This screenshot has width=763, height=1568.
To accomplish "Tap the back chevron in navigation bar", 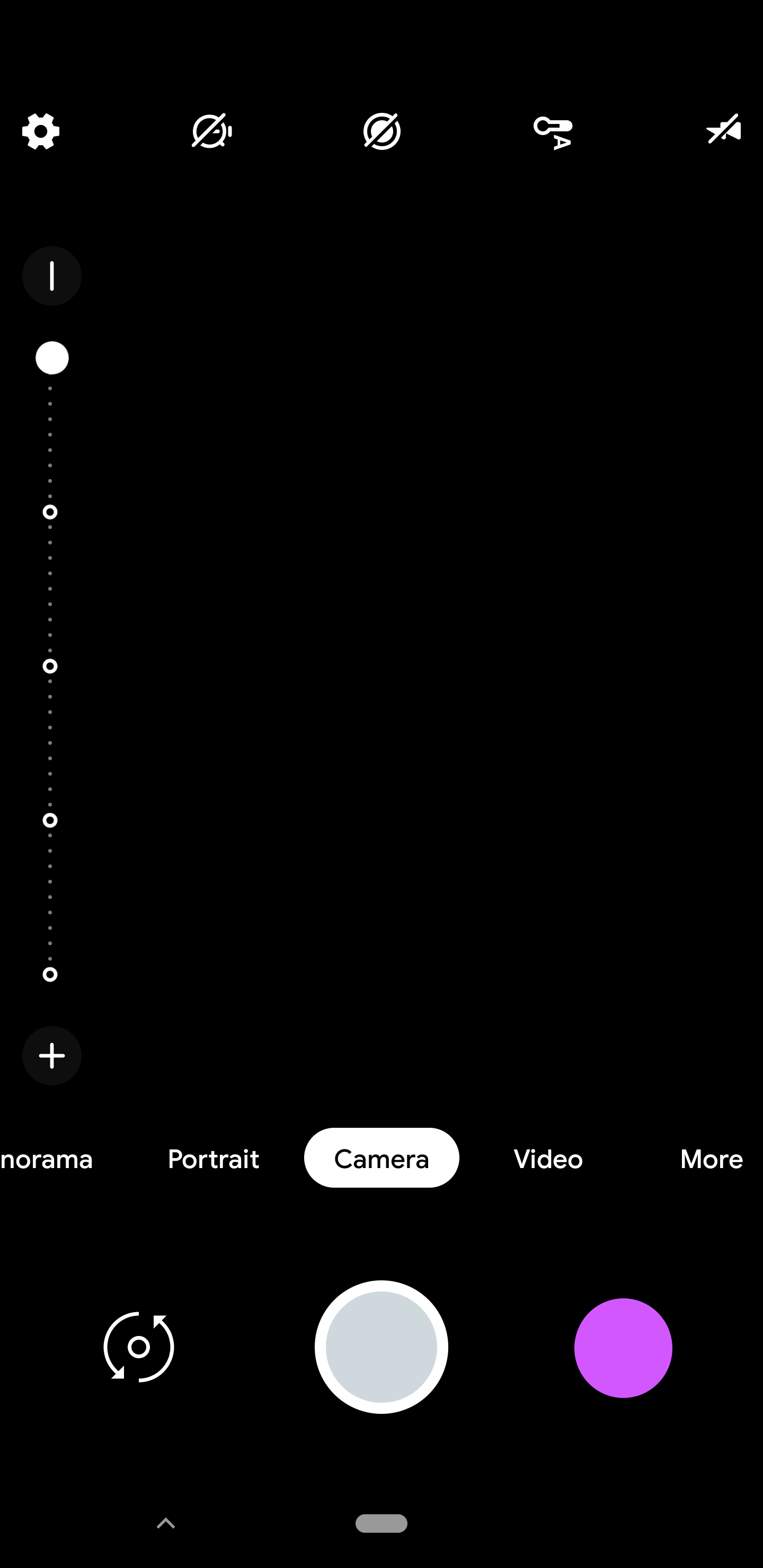I will [x=166, y=1523].
